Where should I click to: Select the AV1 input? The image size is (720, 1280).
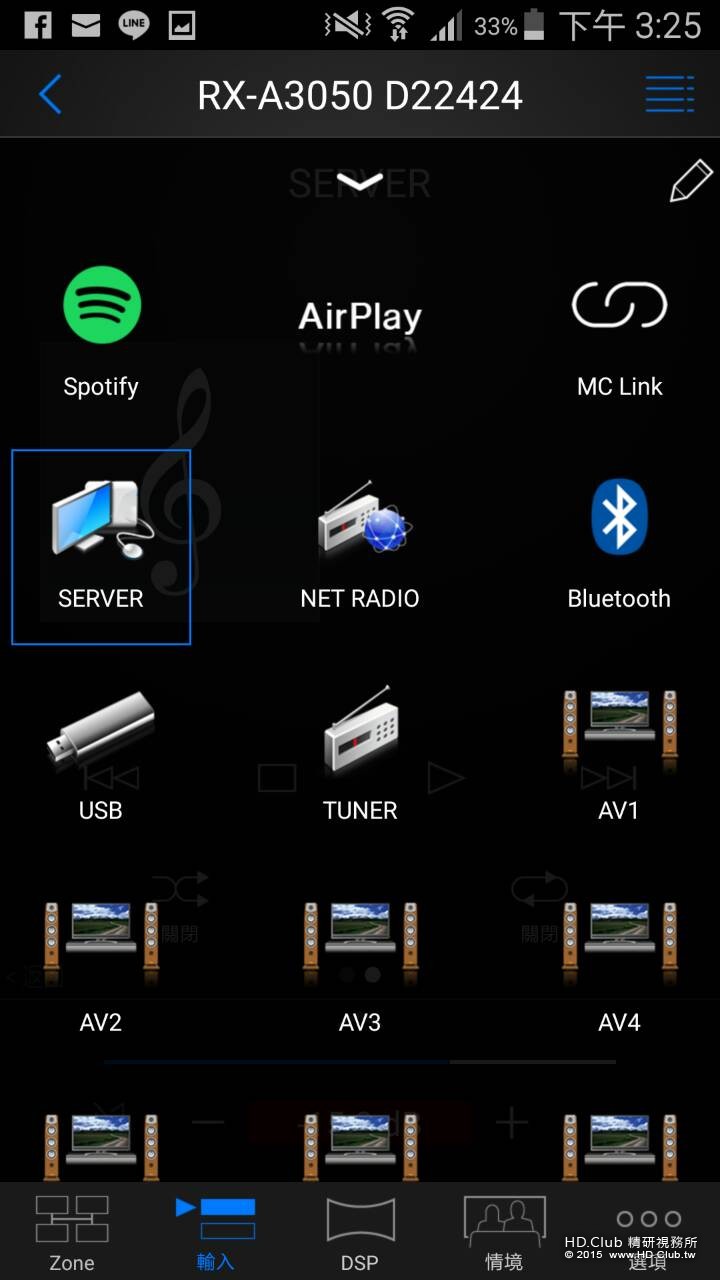coord(619,756)
